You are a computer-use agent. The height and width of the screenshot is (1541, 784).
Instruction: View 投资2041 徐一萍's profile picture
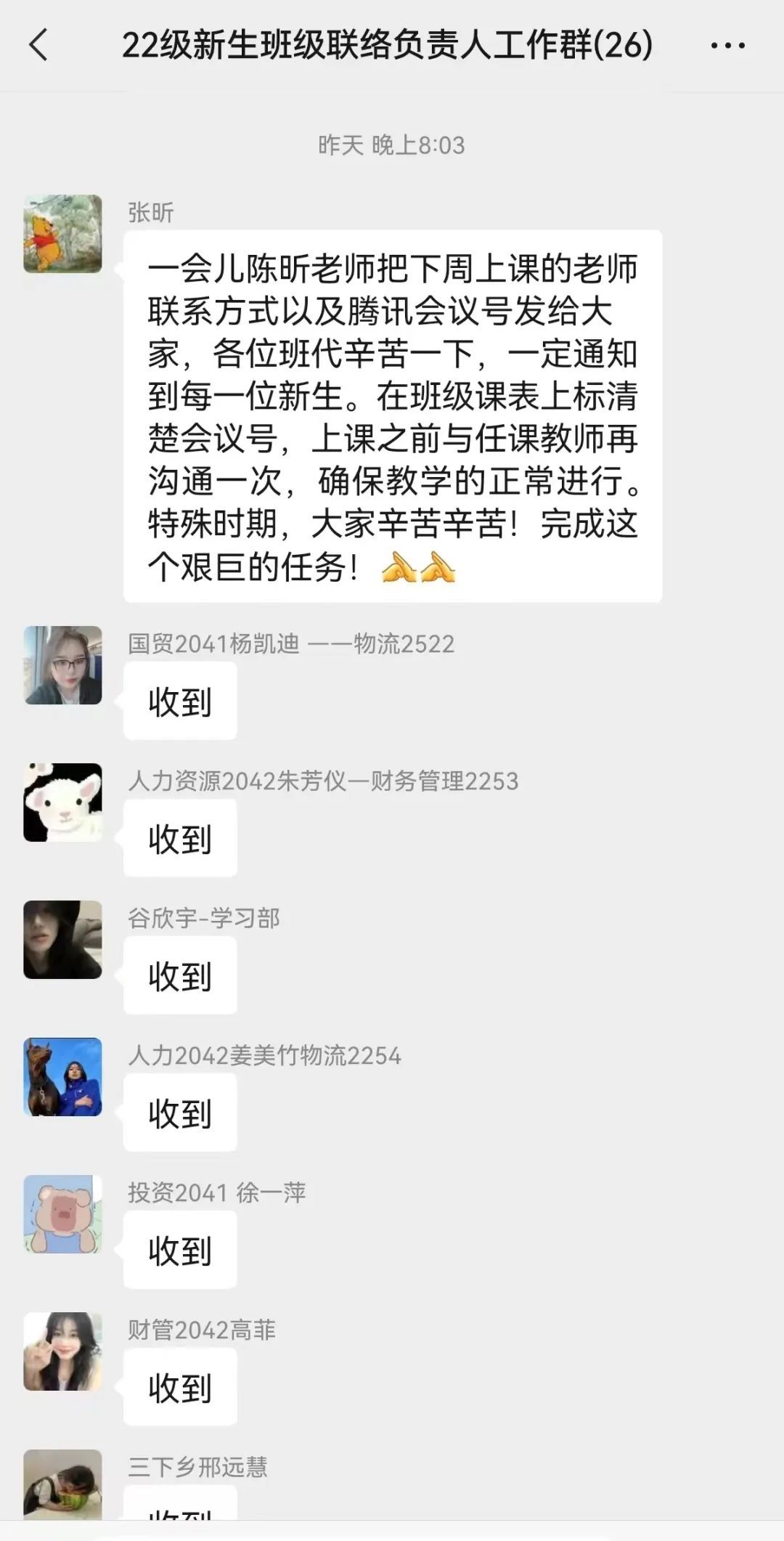(x=62, y=1214)
